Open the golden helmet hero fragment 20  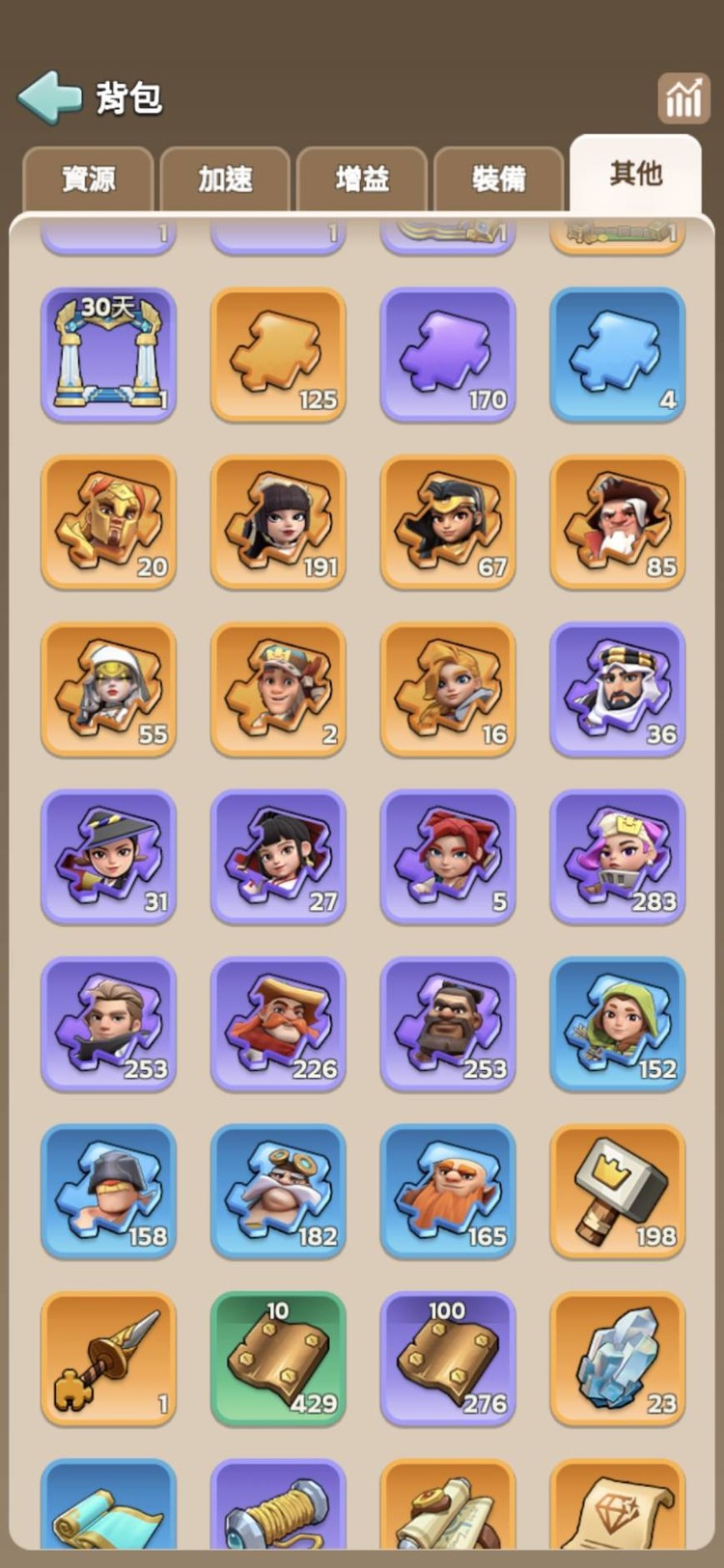coord(108,522)
